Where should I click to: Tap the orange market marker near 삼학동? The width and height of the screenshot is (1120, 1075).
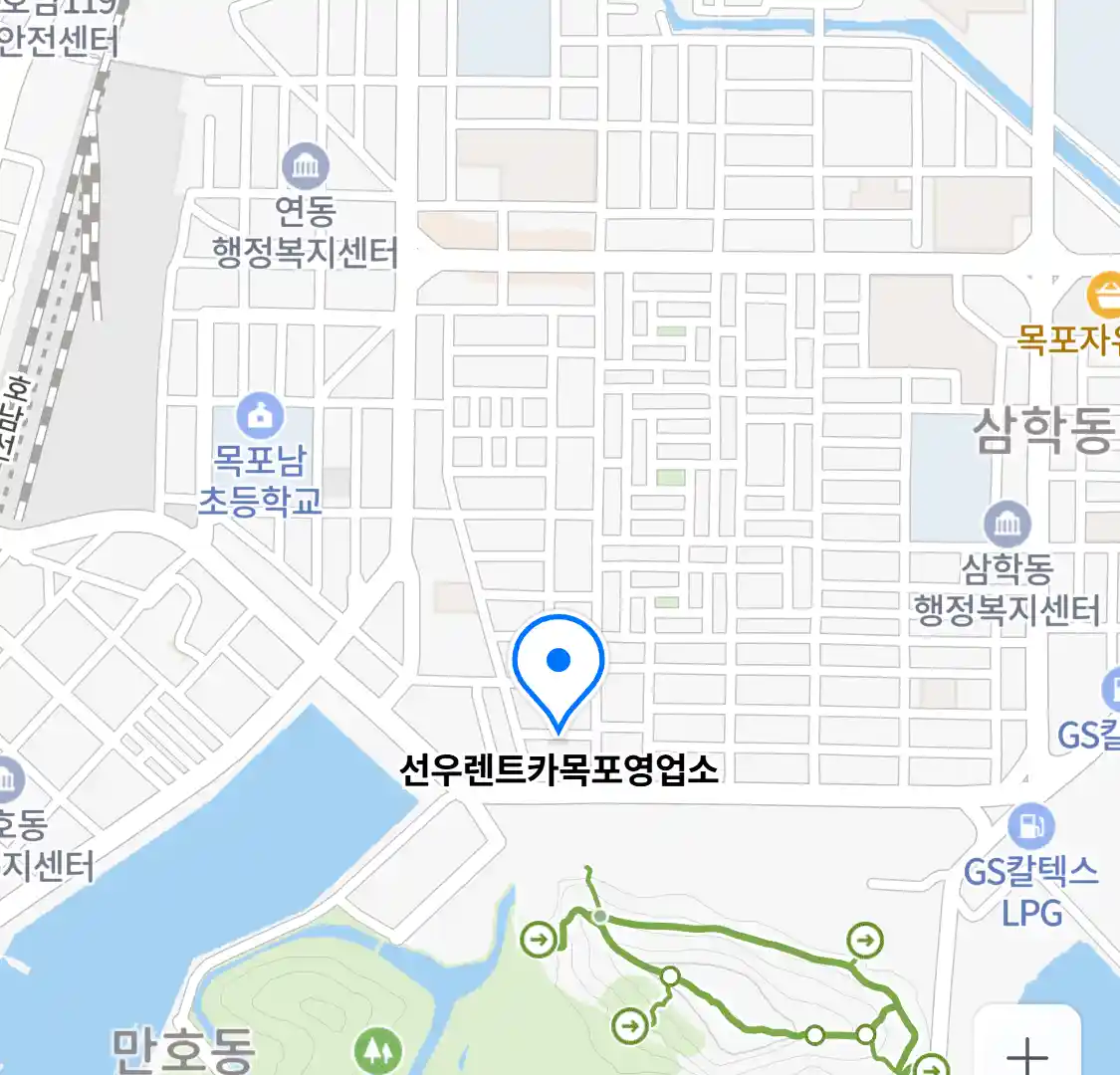1105,296
